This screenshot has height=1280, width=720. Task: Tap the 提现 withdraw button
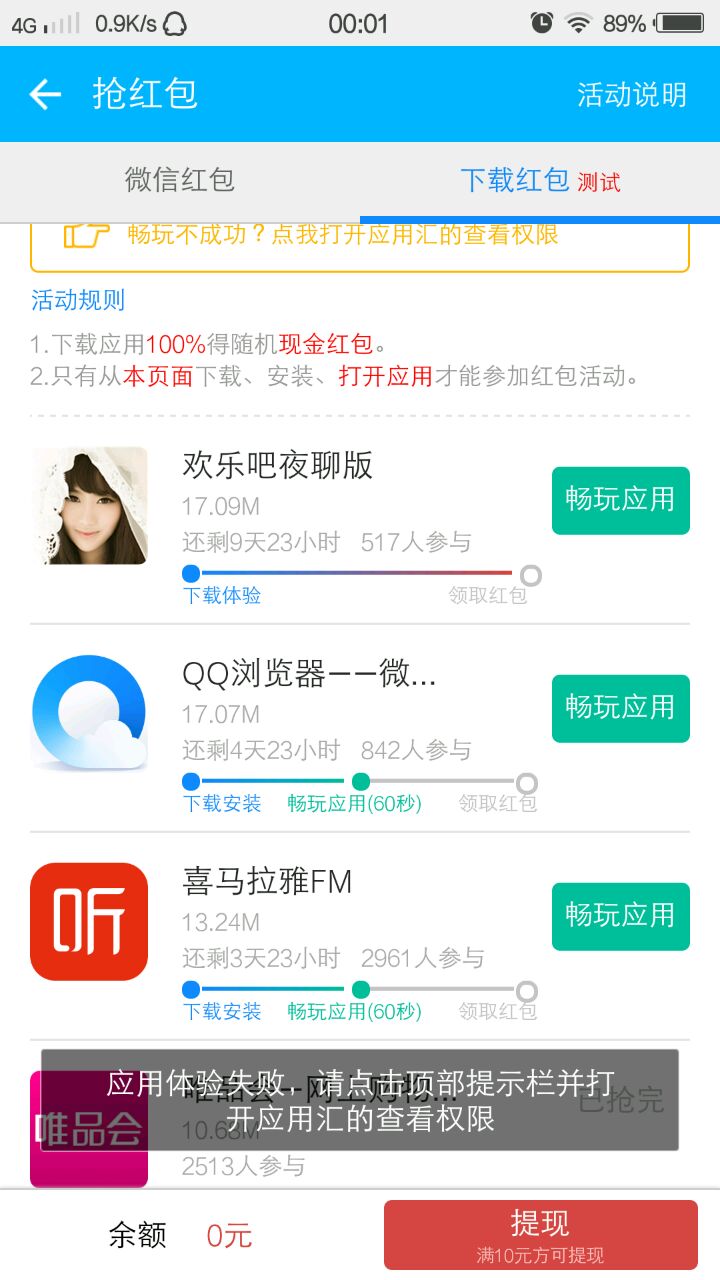[x=541, y=1235]
